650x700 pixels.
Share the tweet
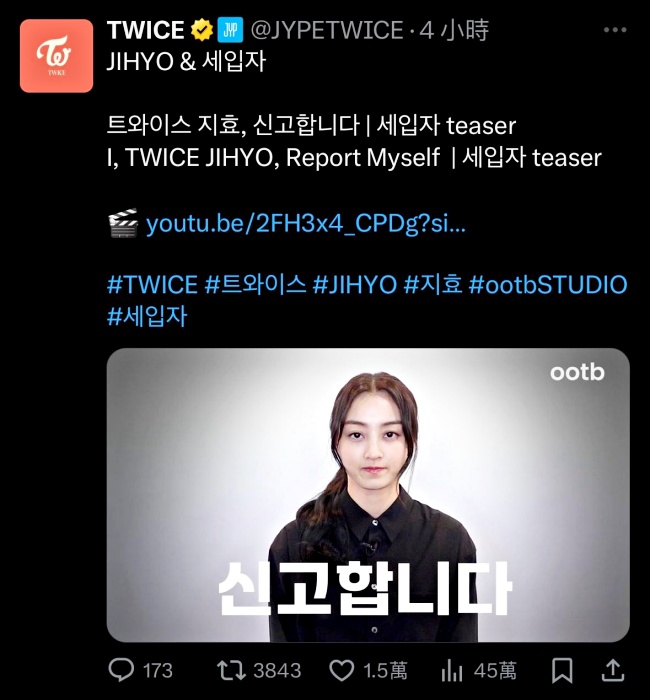(613, 668)
